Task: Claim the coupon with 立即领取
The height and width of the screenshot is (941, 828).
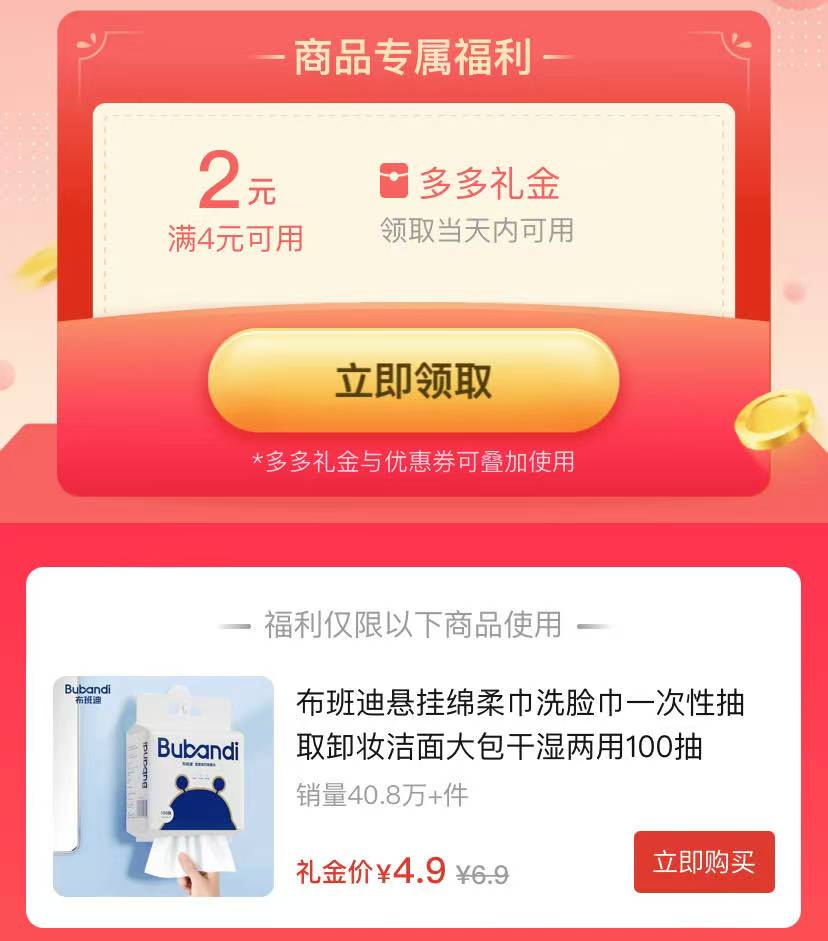Action: 413,381
